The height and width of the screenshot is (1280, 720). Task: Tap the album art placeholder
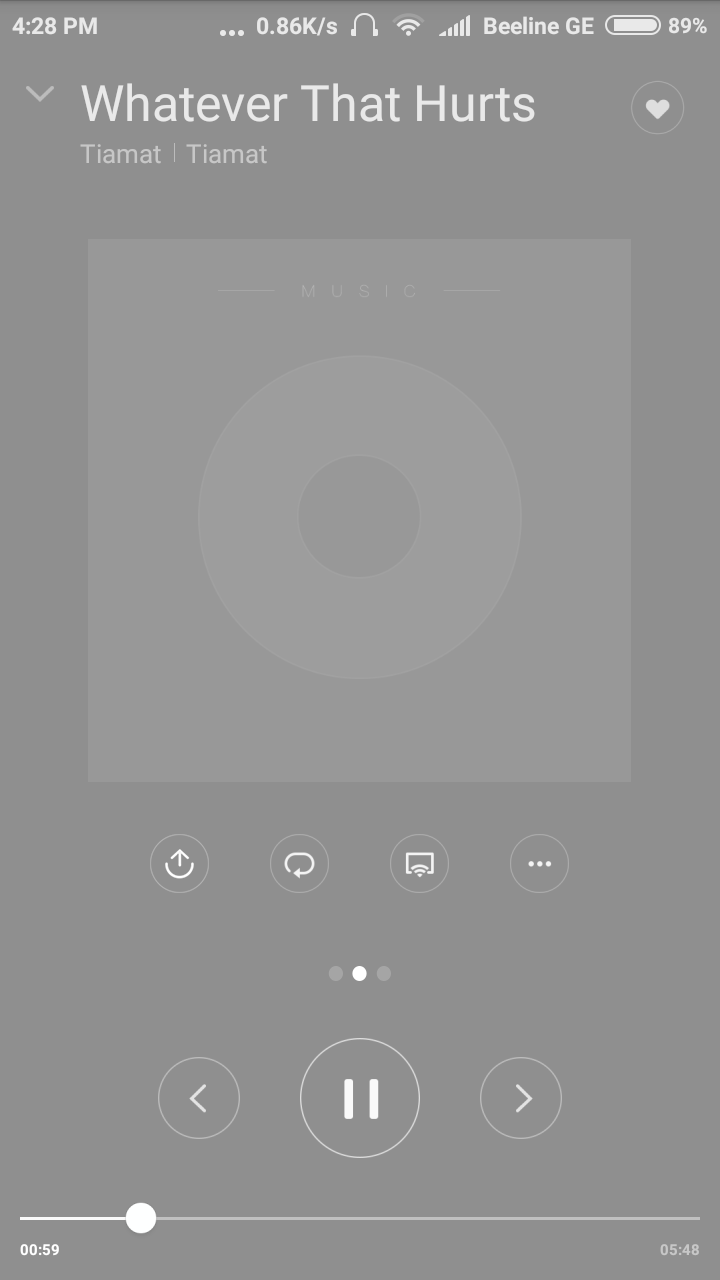click(359, 510)
